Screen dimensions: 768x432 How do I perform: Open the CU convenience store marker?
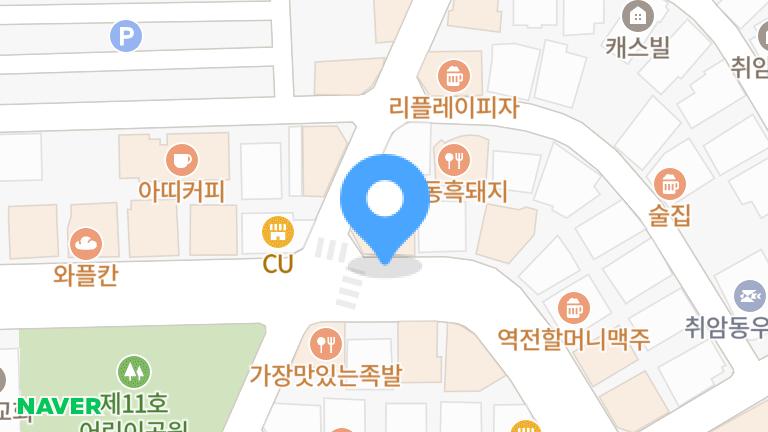pos(277,233)
